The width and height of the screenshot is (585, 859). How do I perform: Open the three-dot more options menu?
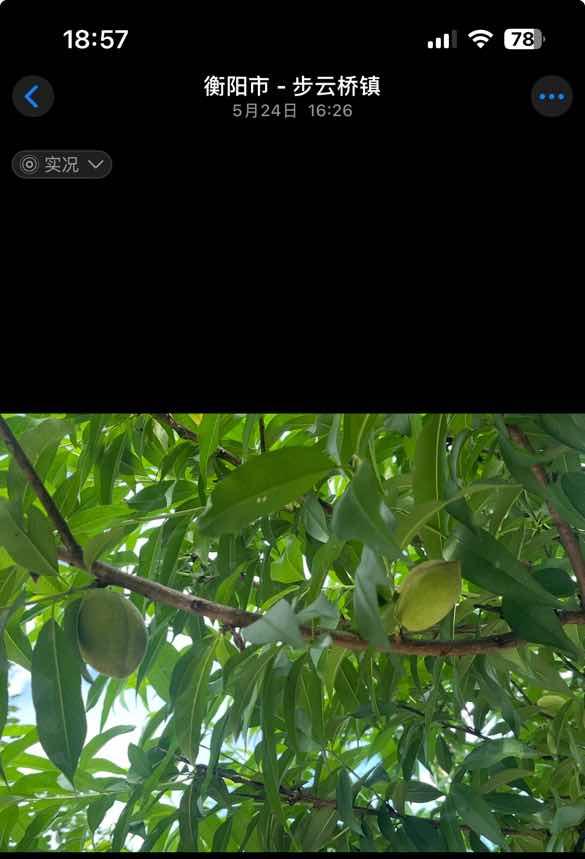click(552, 96)
